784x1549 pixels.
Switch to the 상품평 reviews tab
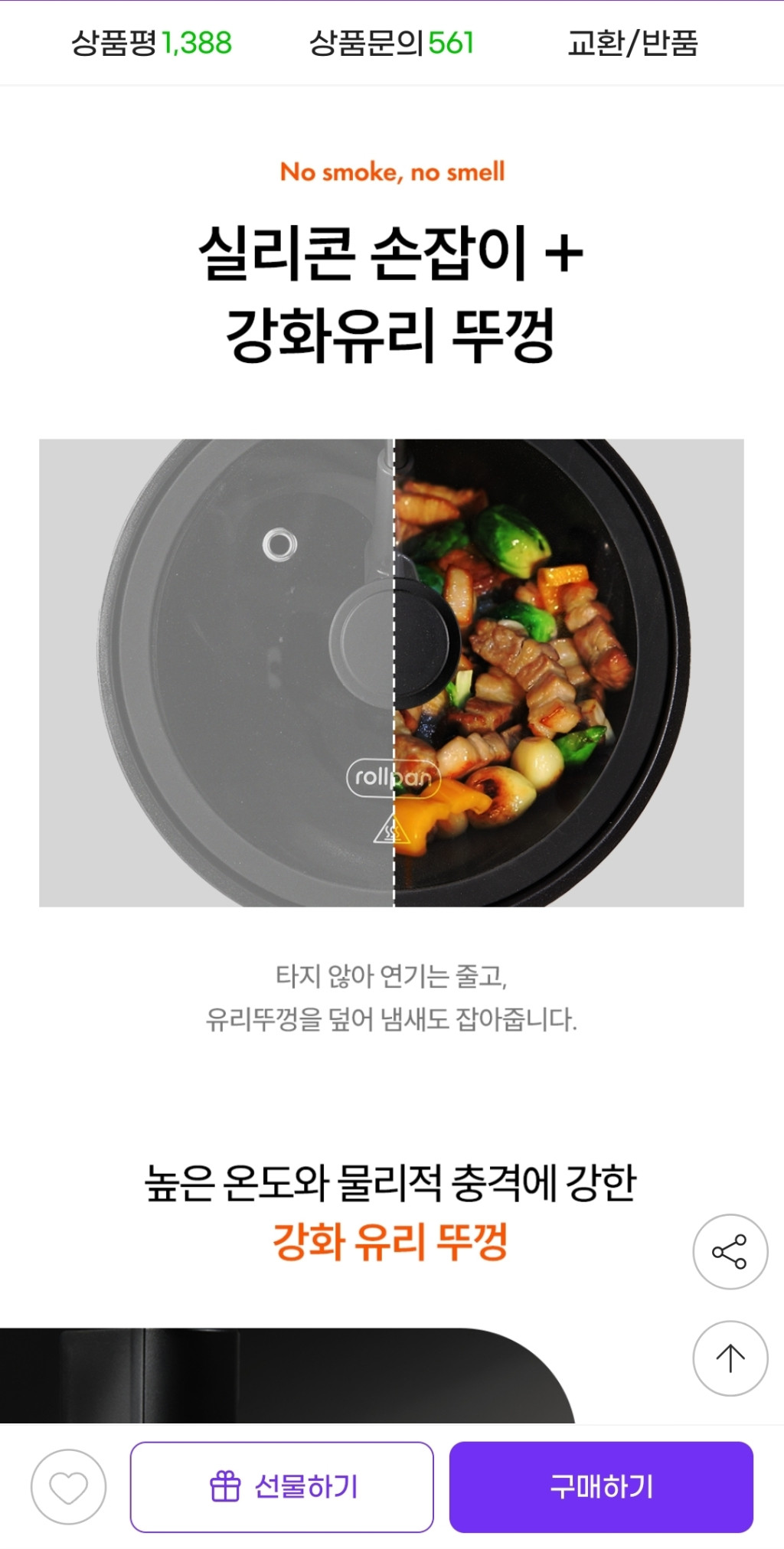152,44
